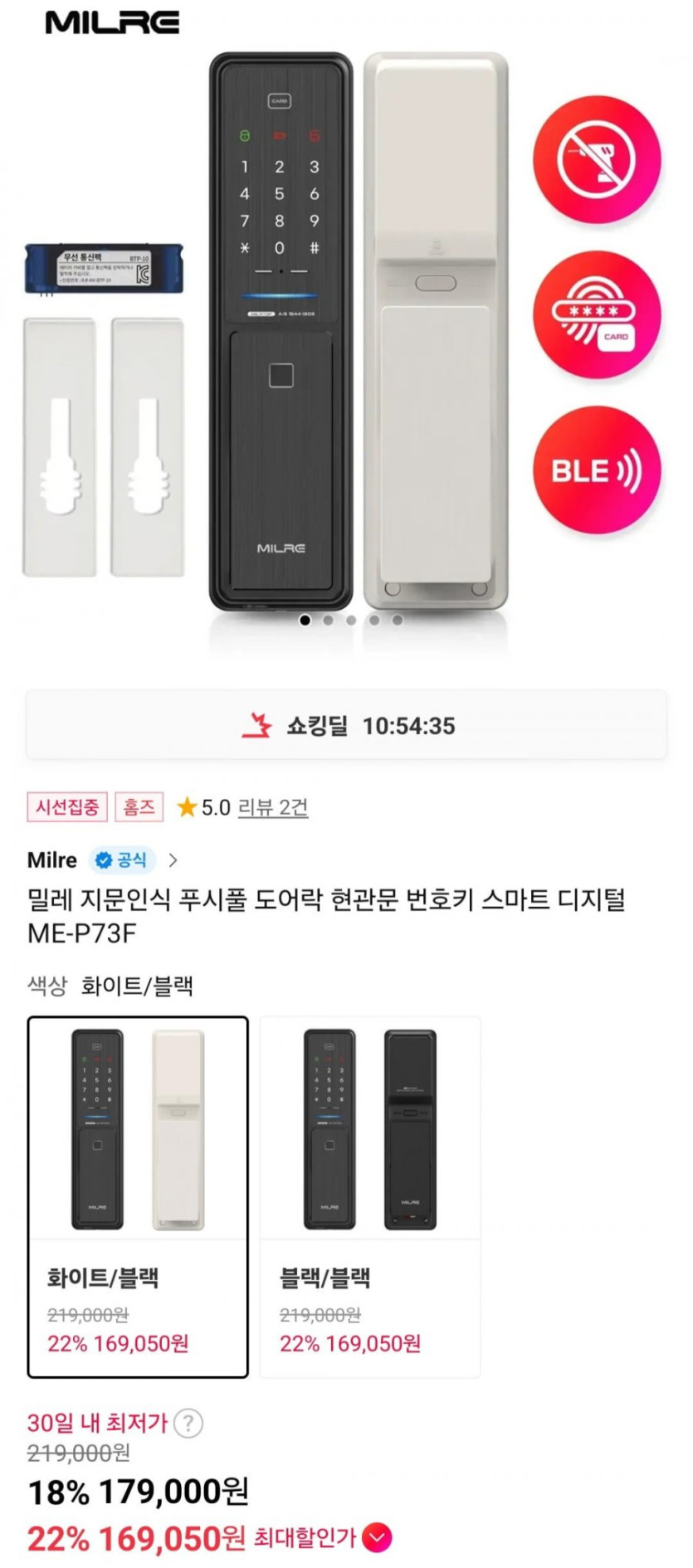Open the Milre official brand store
This screenshot has width=693, height=1568.
[103, 859]
